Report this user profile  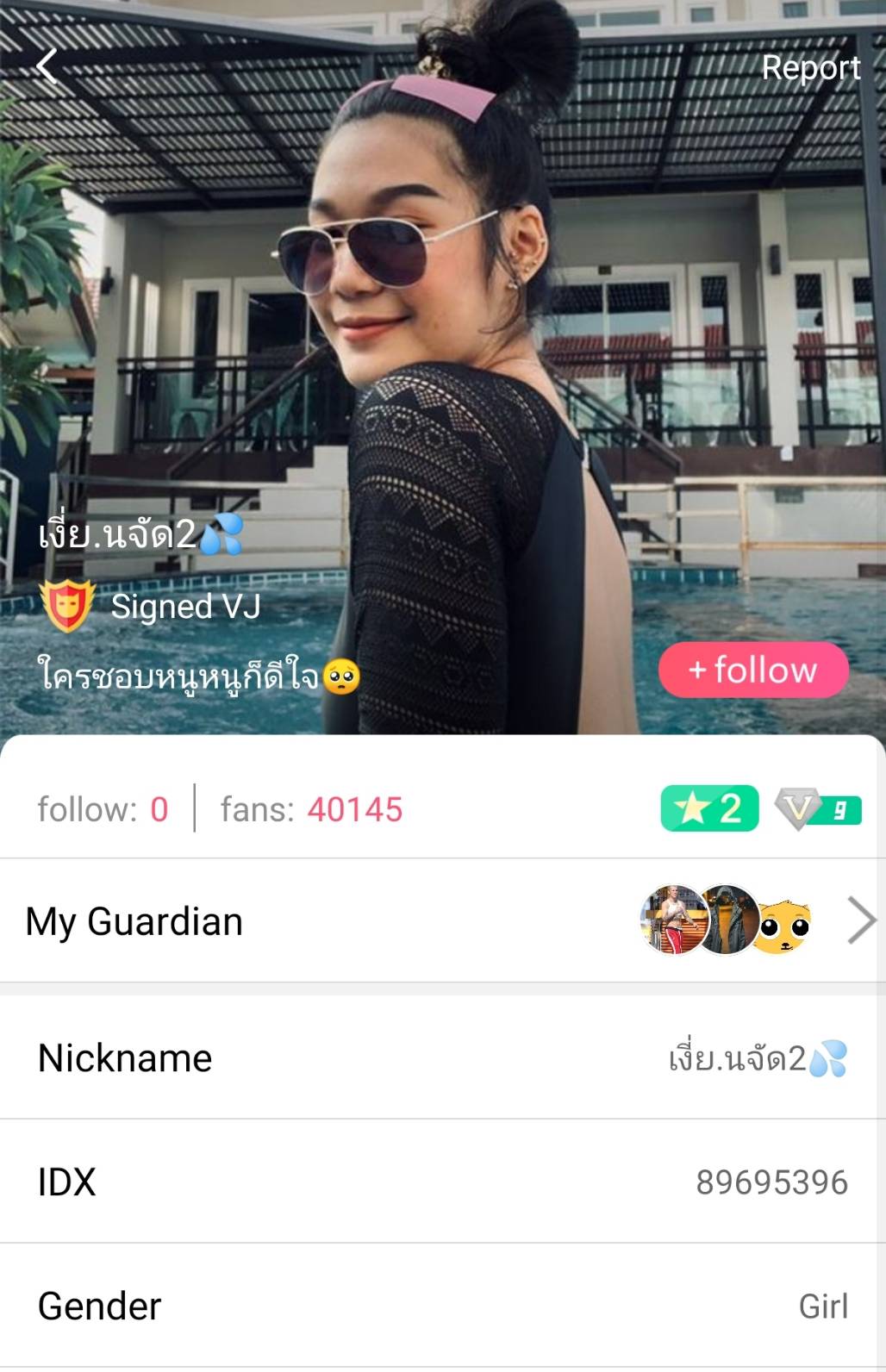(x=810, y=67)
